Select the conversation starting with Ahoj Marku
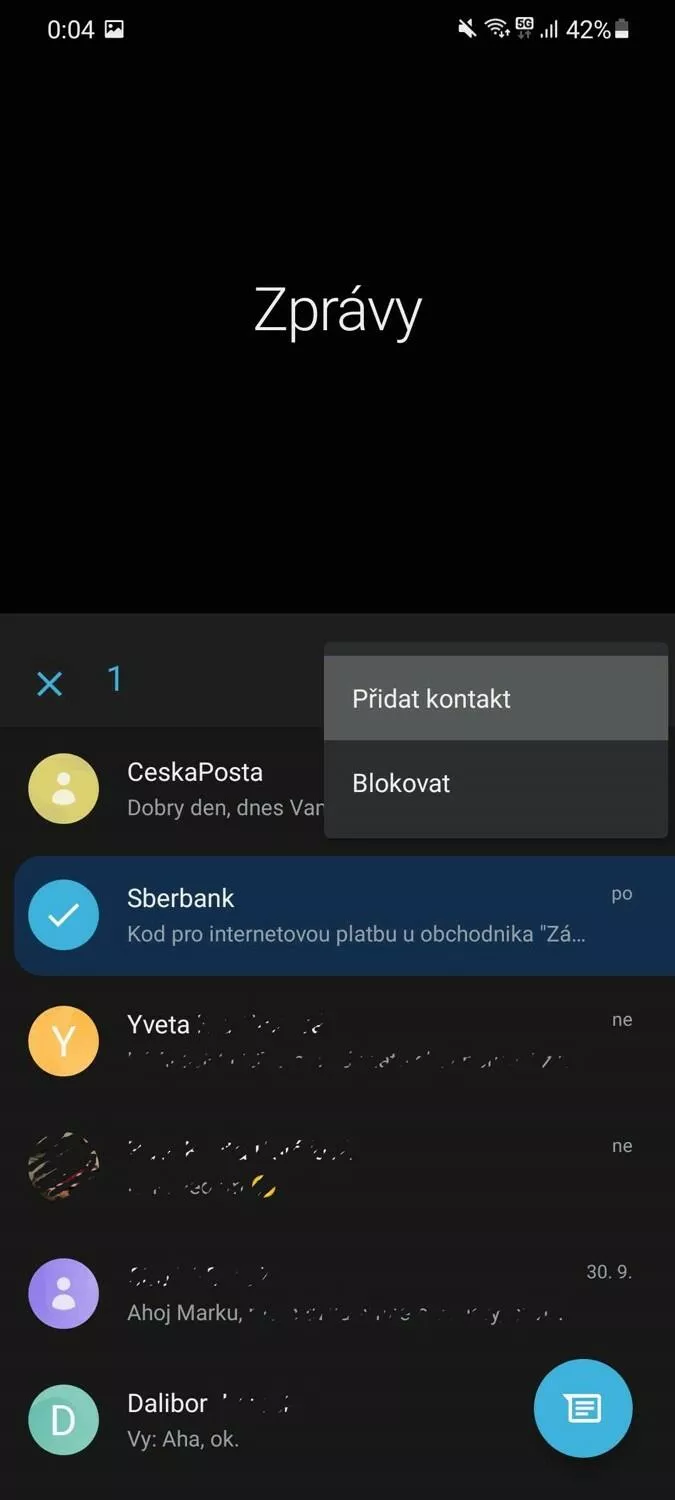 point(337,1293)
